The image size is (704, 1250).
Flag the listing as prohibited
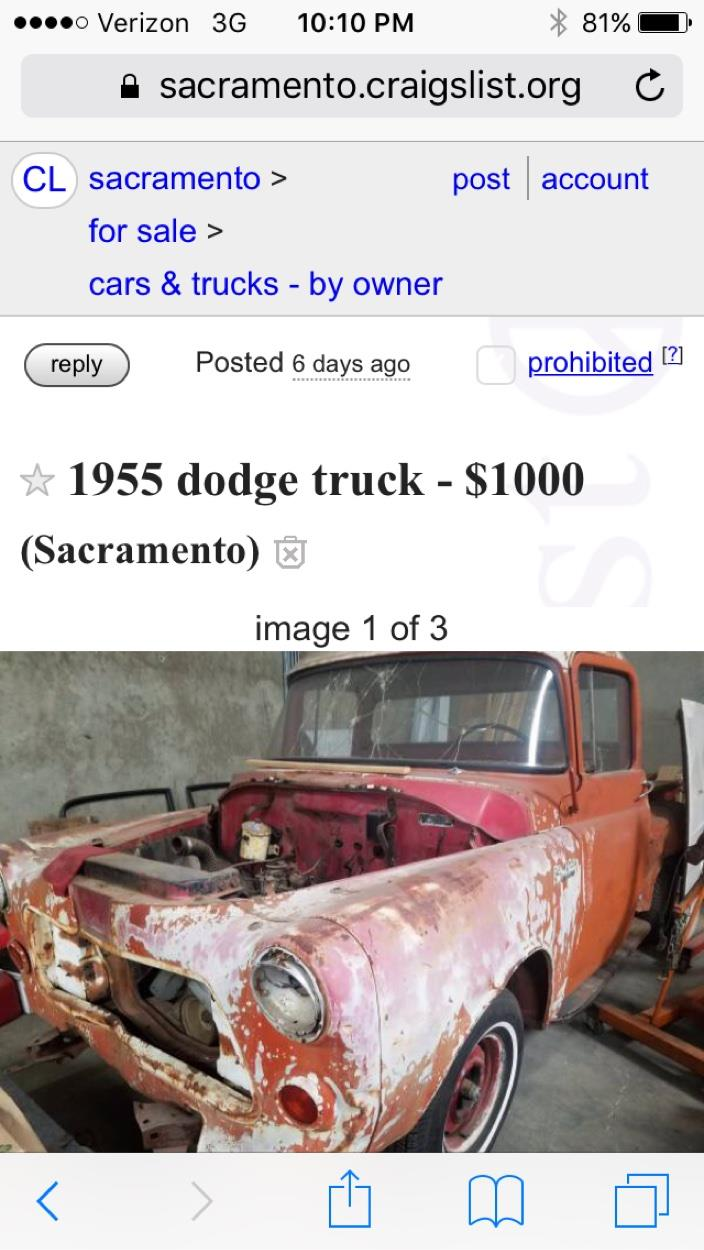[590, 363]
